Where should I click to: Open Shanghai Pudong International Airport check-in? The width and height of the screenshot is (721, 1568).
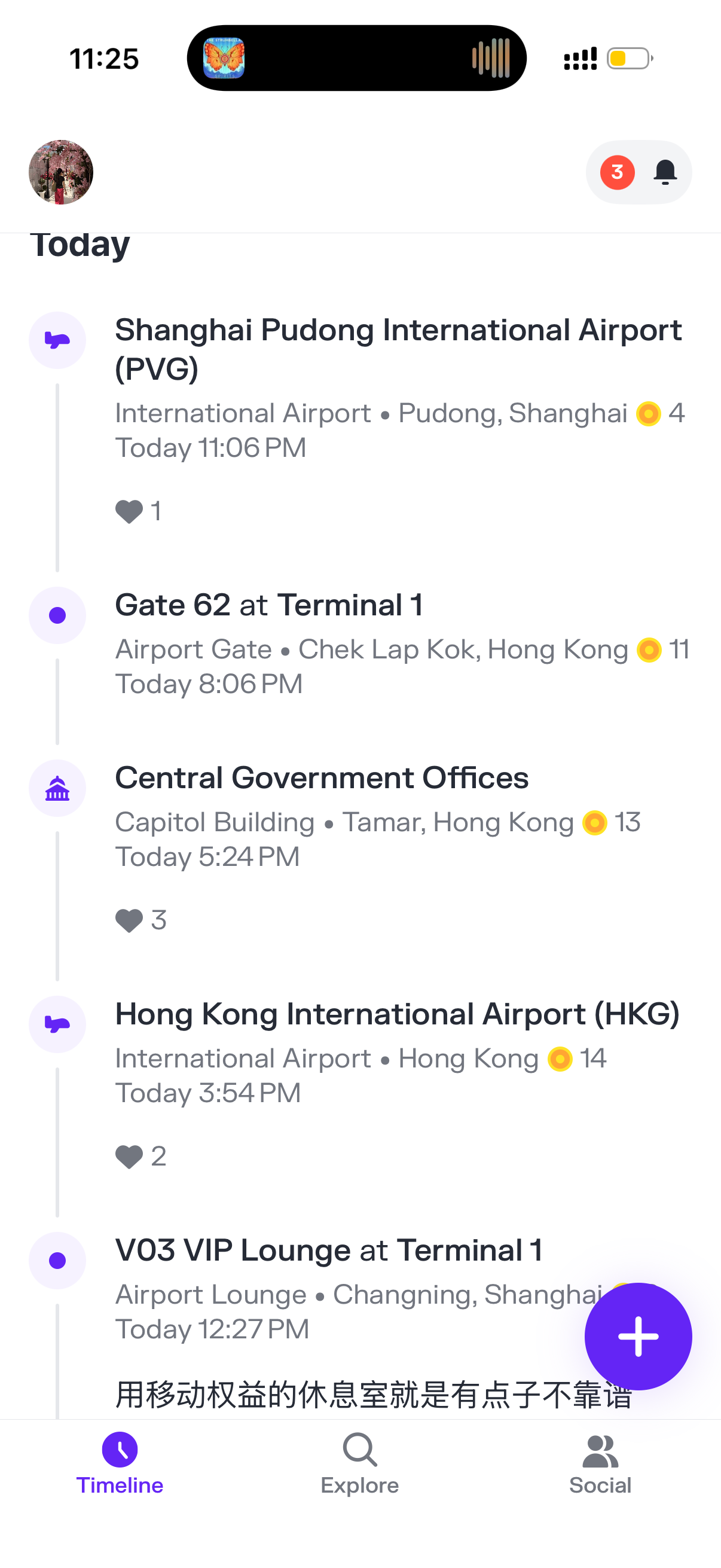[x=398, y=349]
